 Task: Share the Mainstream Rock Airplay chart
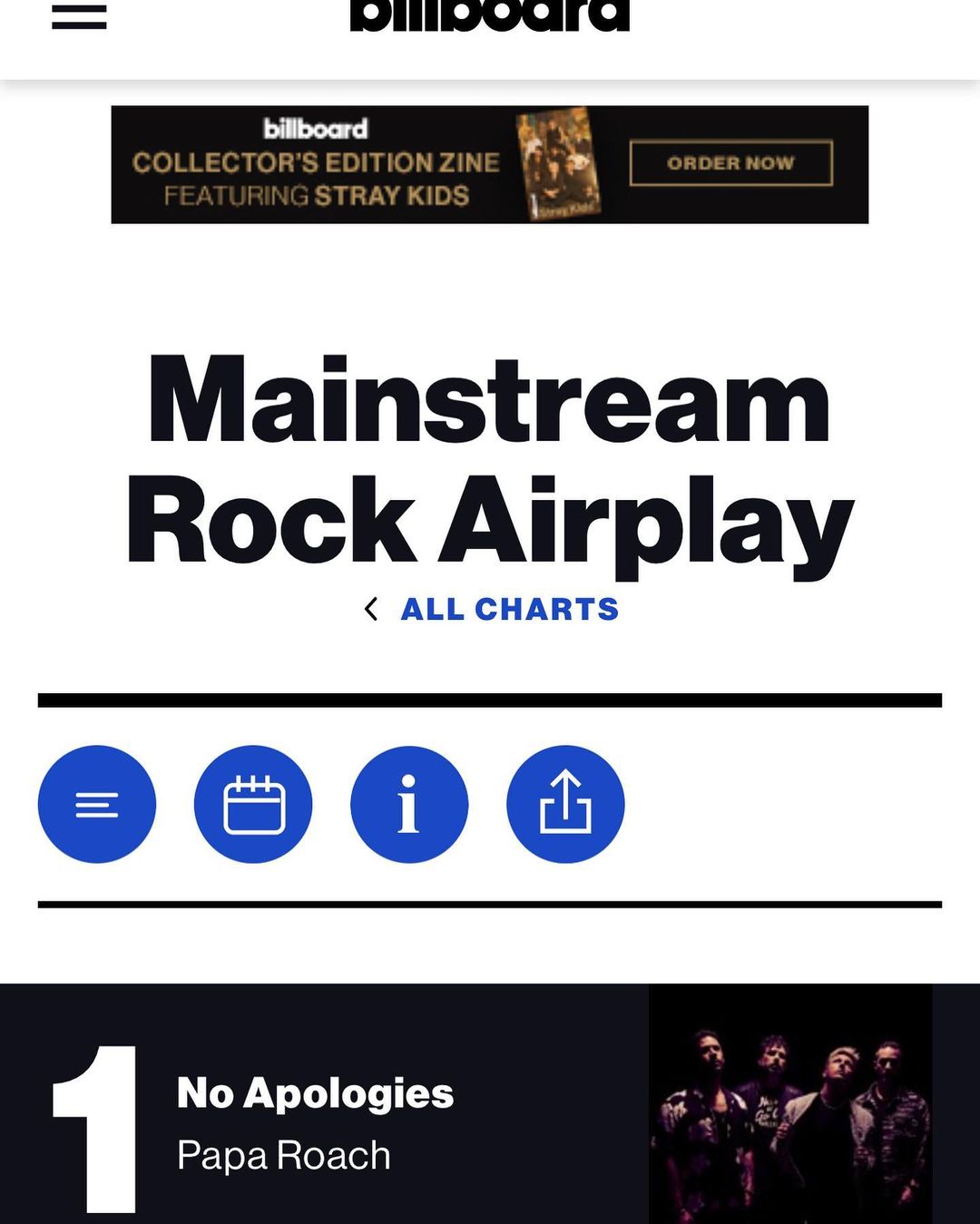(565, 804)
